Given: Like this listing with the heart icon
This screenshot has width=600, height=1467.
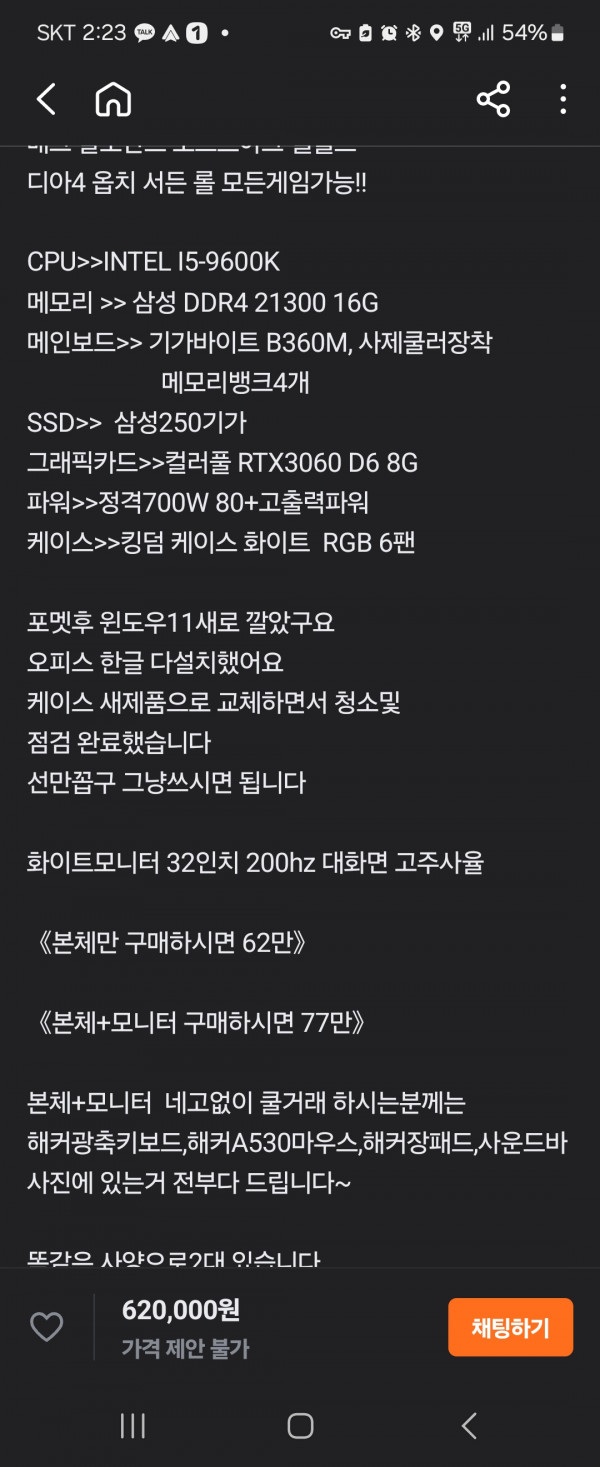Looking at the screenshot, I should click(x=46, y=1327).
